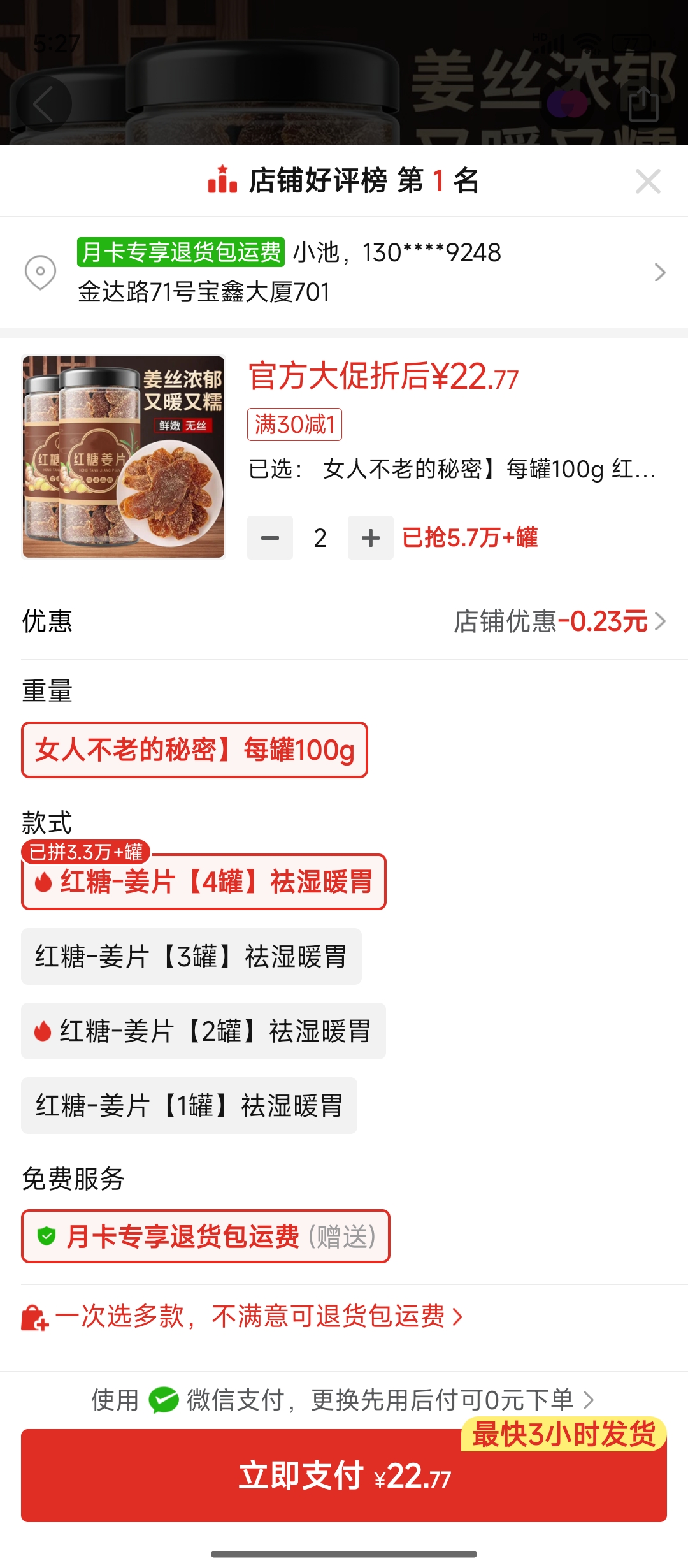Choose 红糖-姜片【1罐】祛湿暖胃 style
Image resolution: width=688 pixels, height=1568 pixels.
click(x=189, y=1106)
